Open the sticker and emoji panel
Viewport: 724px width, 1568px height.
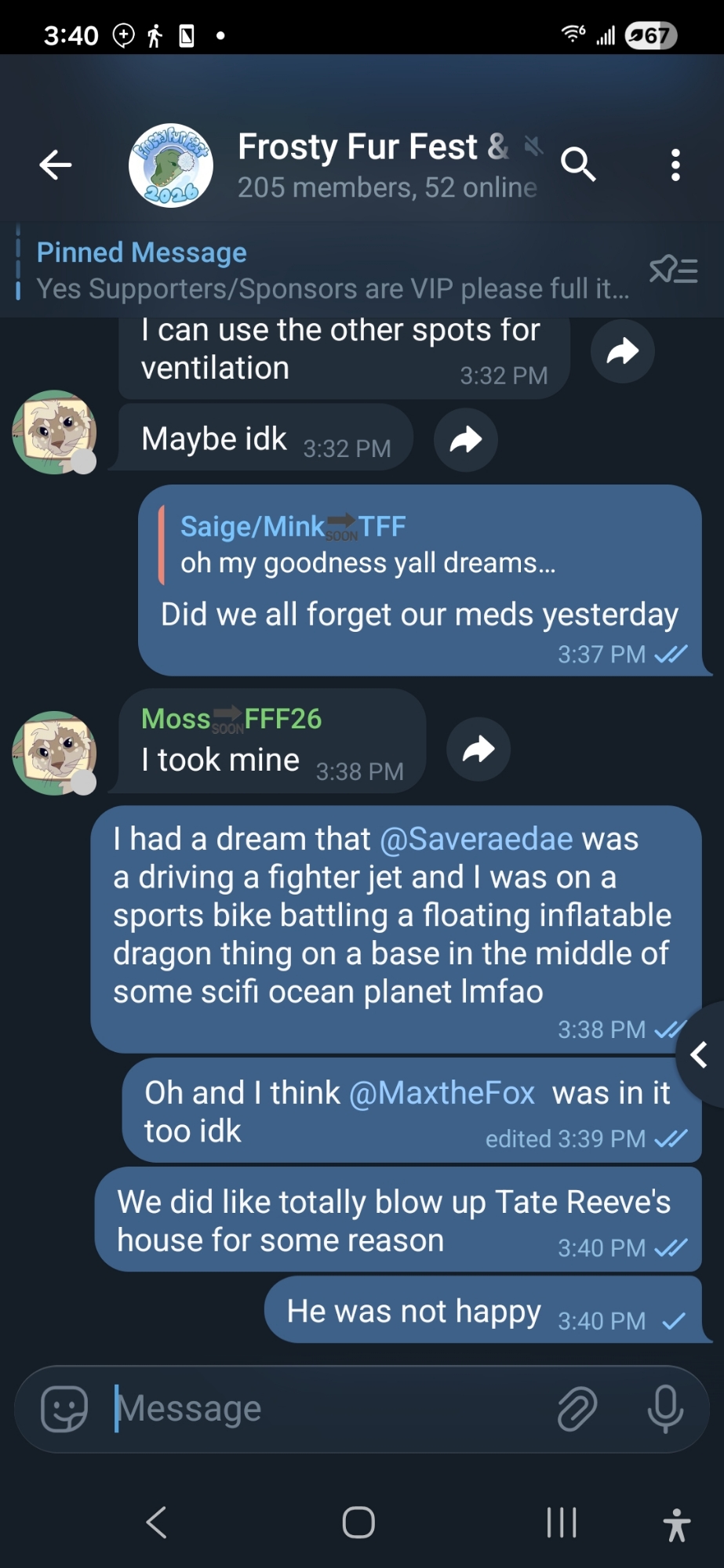click(x=64, y=1409)
